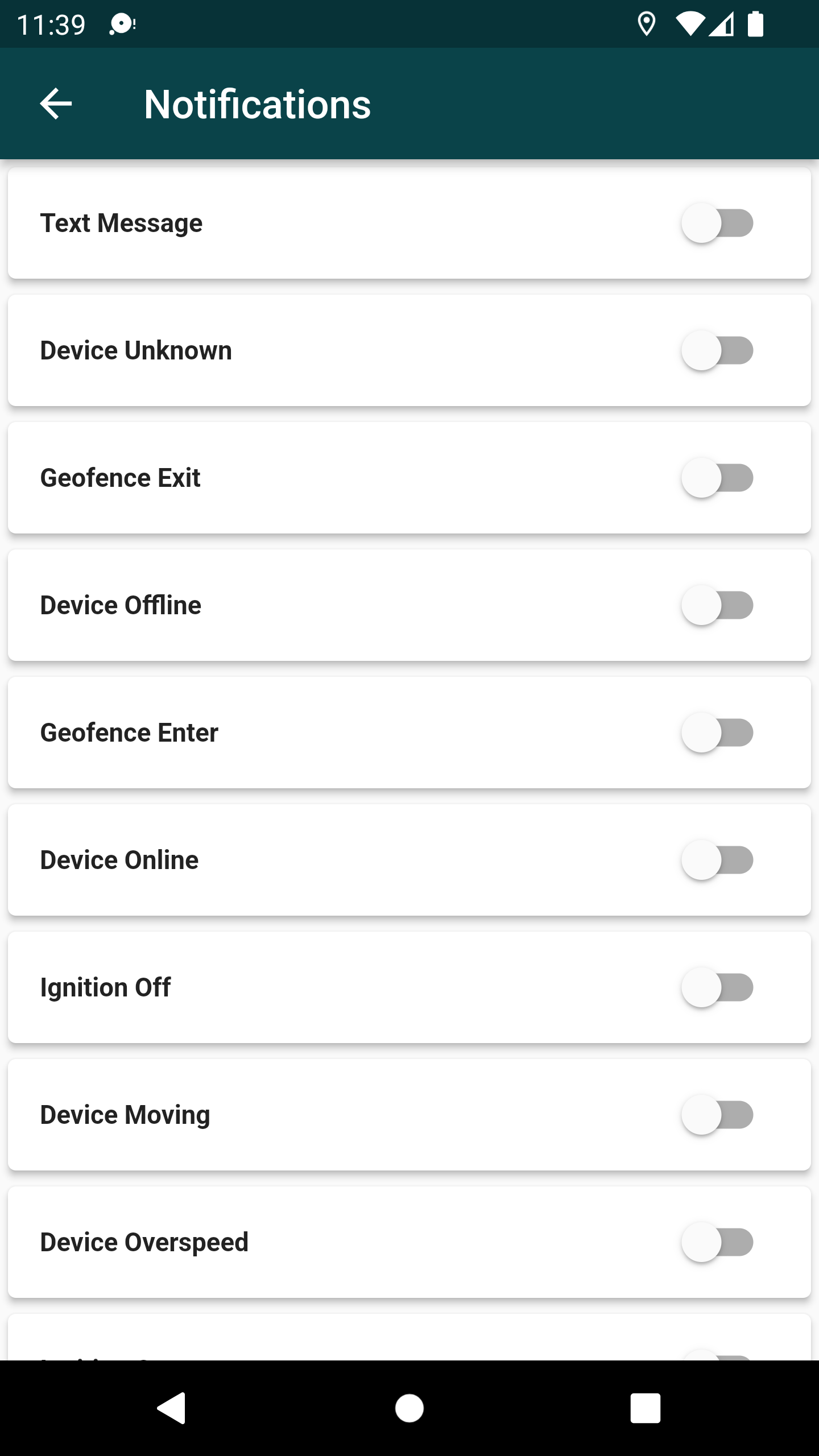The height and width of the screenshot is (1456, 819).
Task: Open recent apps from navigation bar
Action: (645, 1408)
